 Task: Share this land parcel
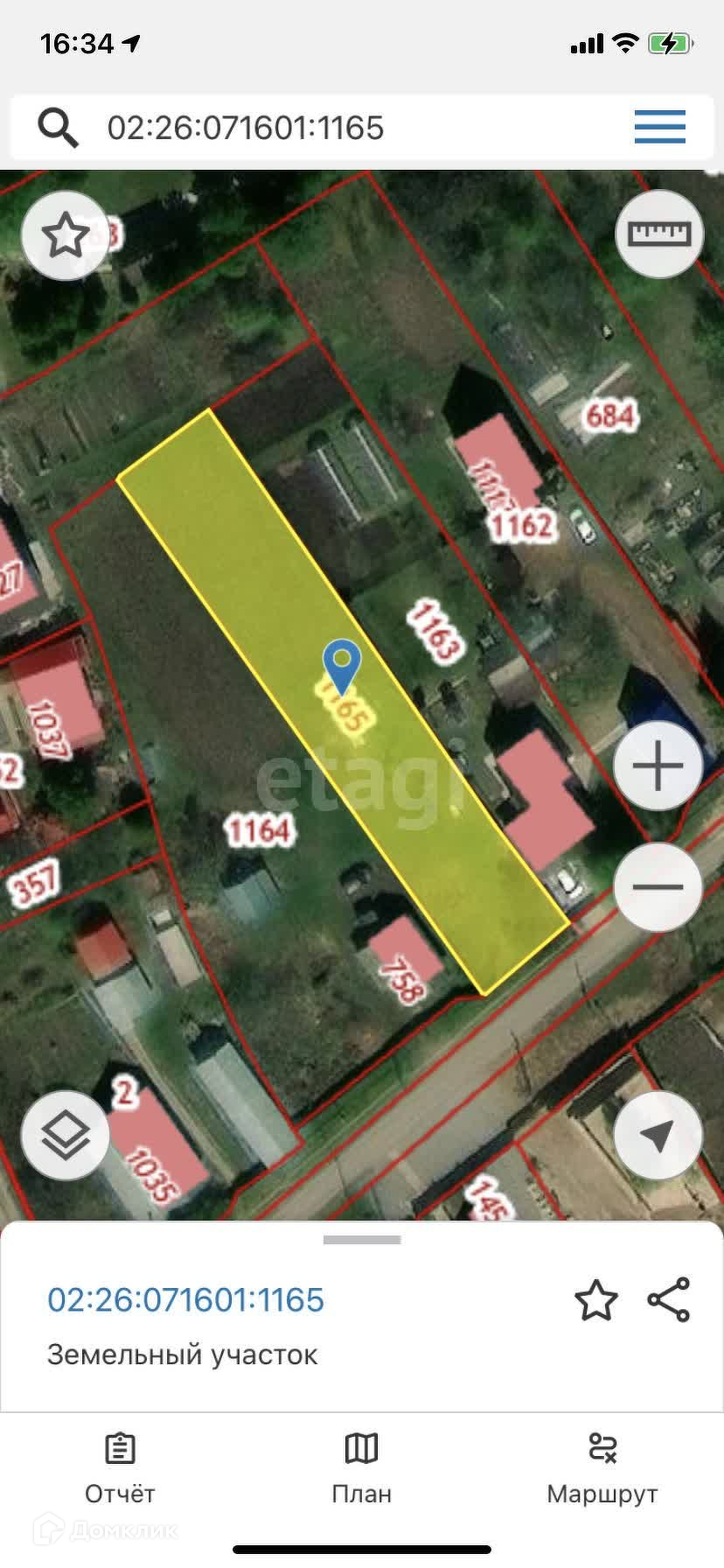point(669,1300)
